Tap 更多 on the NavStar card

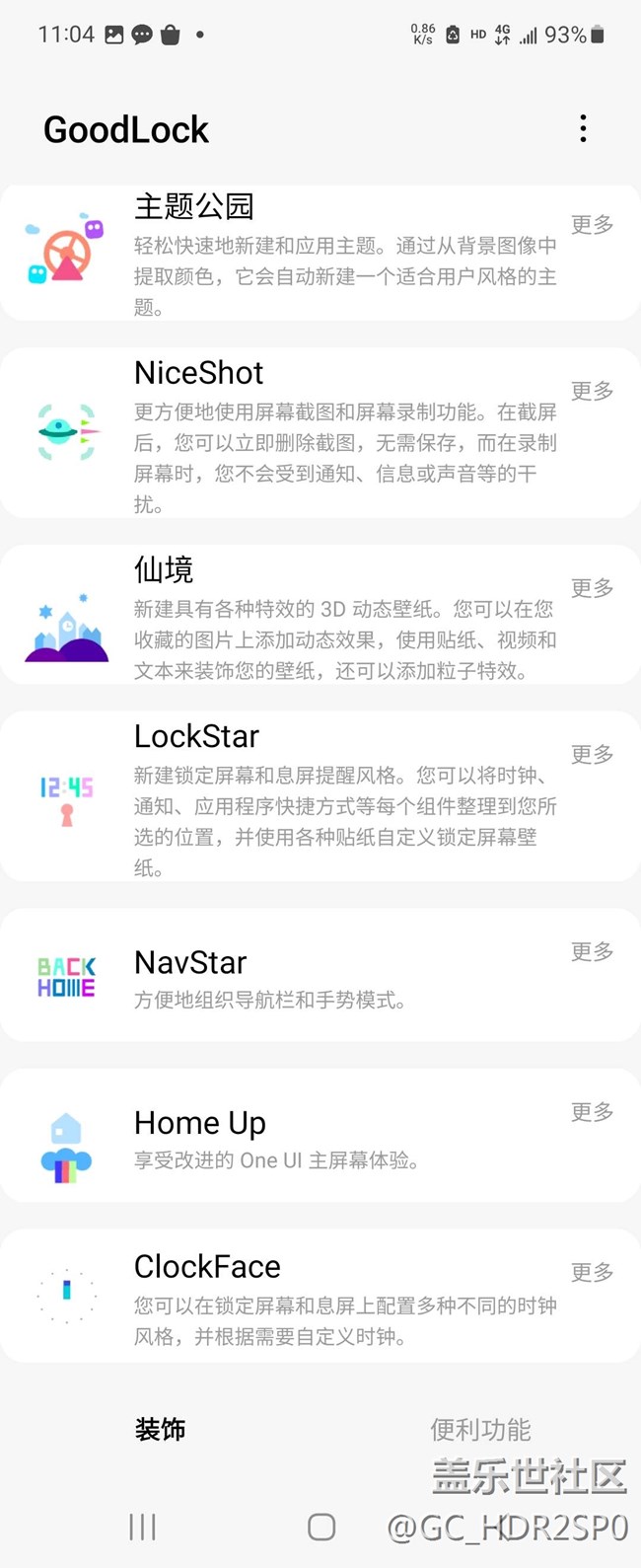[x=592, y=952]
